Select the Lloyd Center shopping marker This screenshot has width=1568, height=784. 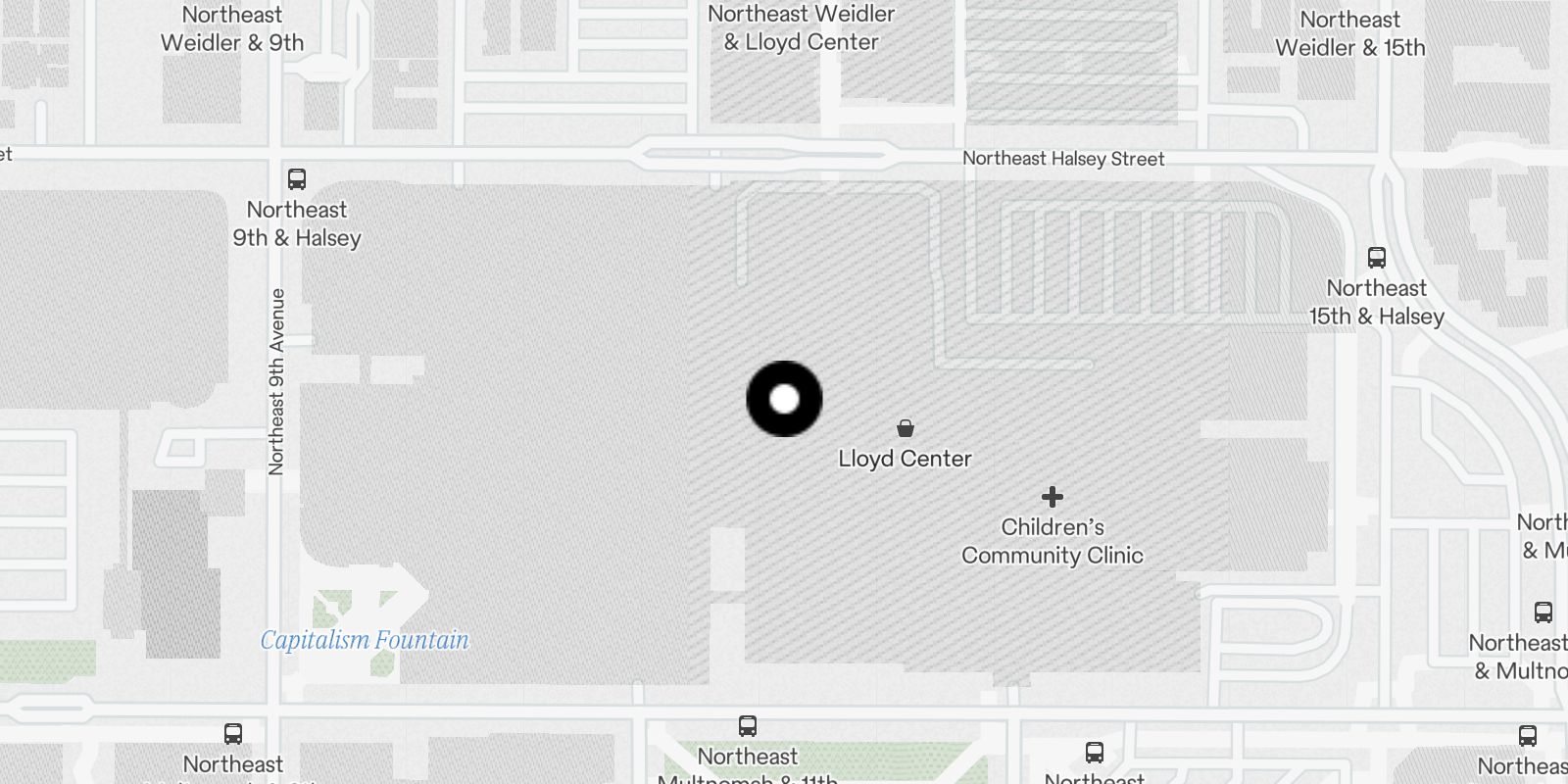[906, 428]
